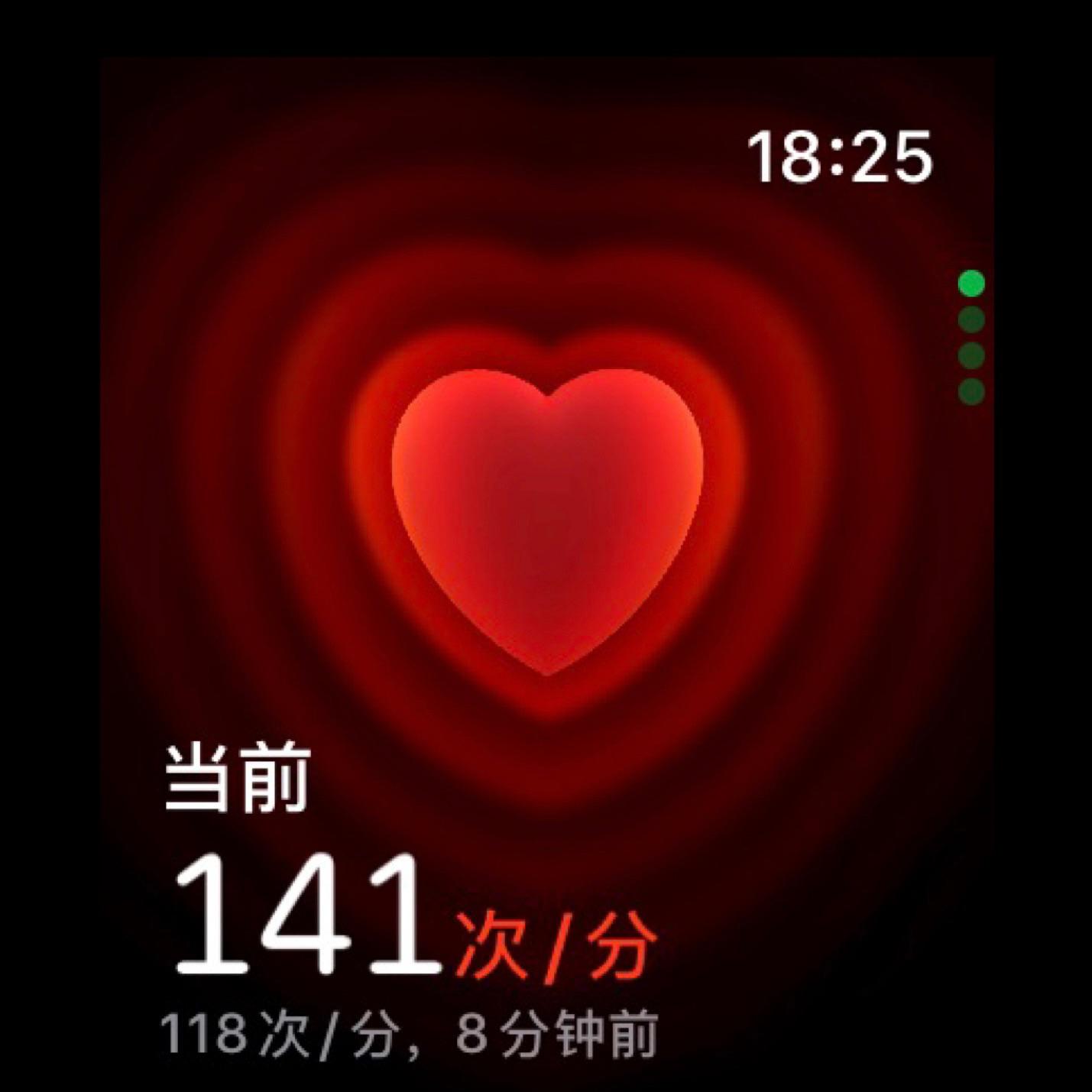Viewport: 1092px width, 1092px height.
Task: Tap the vertical page indicator dots
Action: tap(971, 337)
